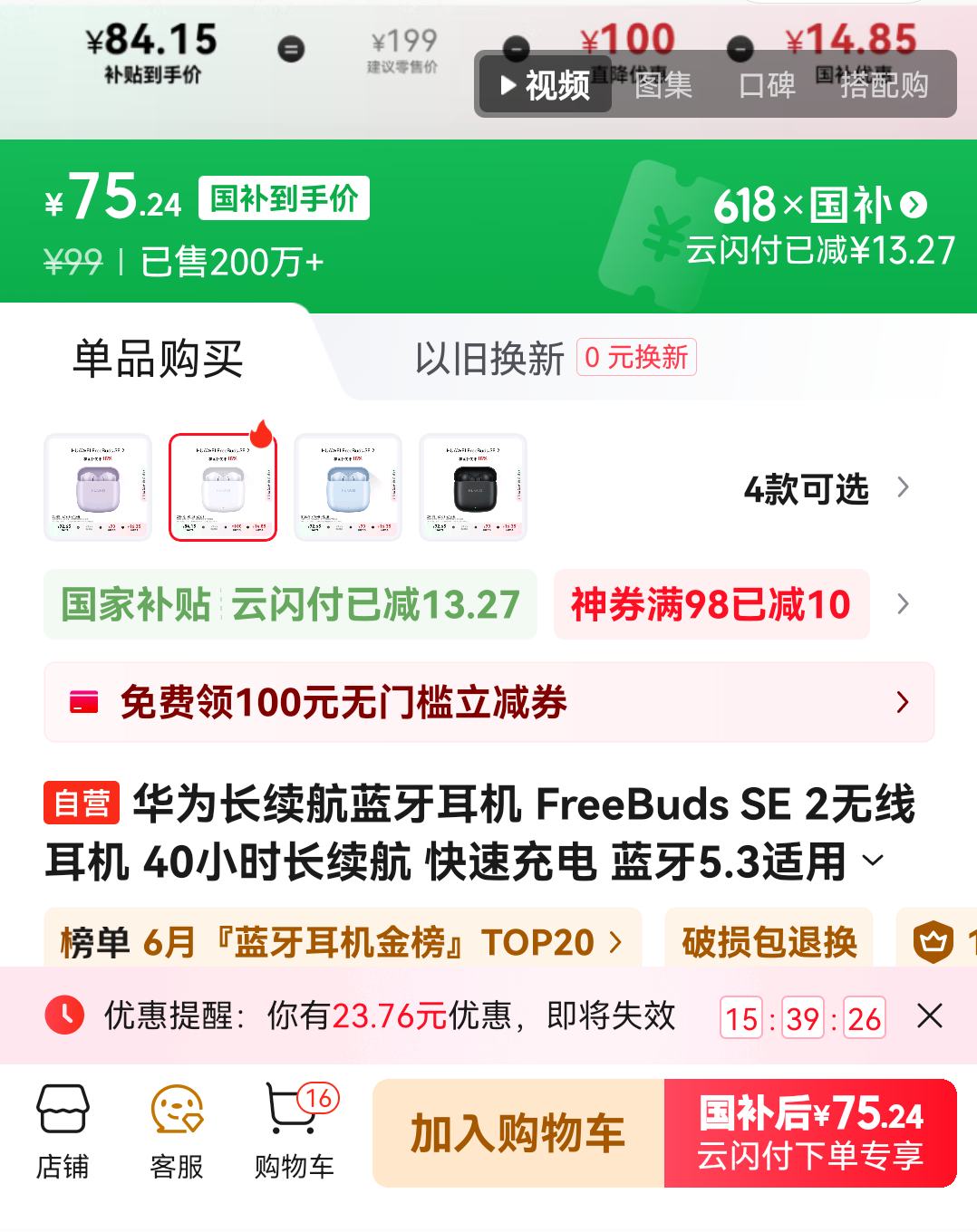This screenshot has width=977, height=1232.
Task: Open the 4款可选 variant list
Action: [825, 489]
